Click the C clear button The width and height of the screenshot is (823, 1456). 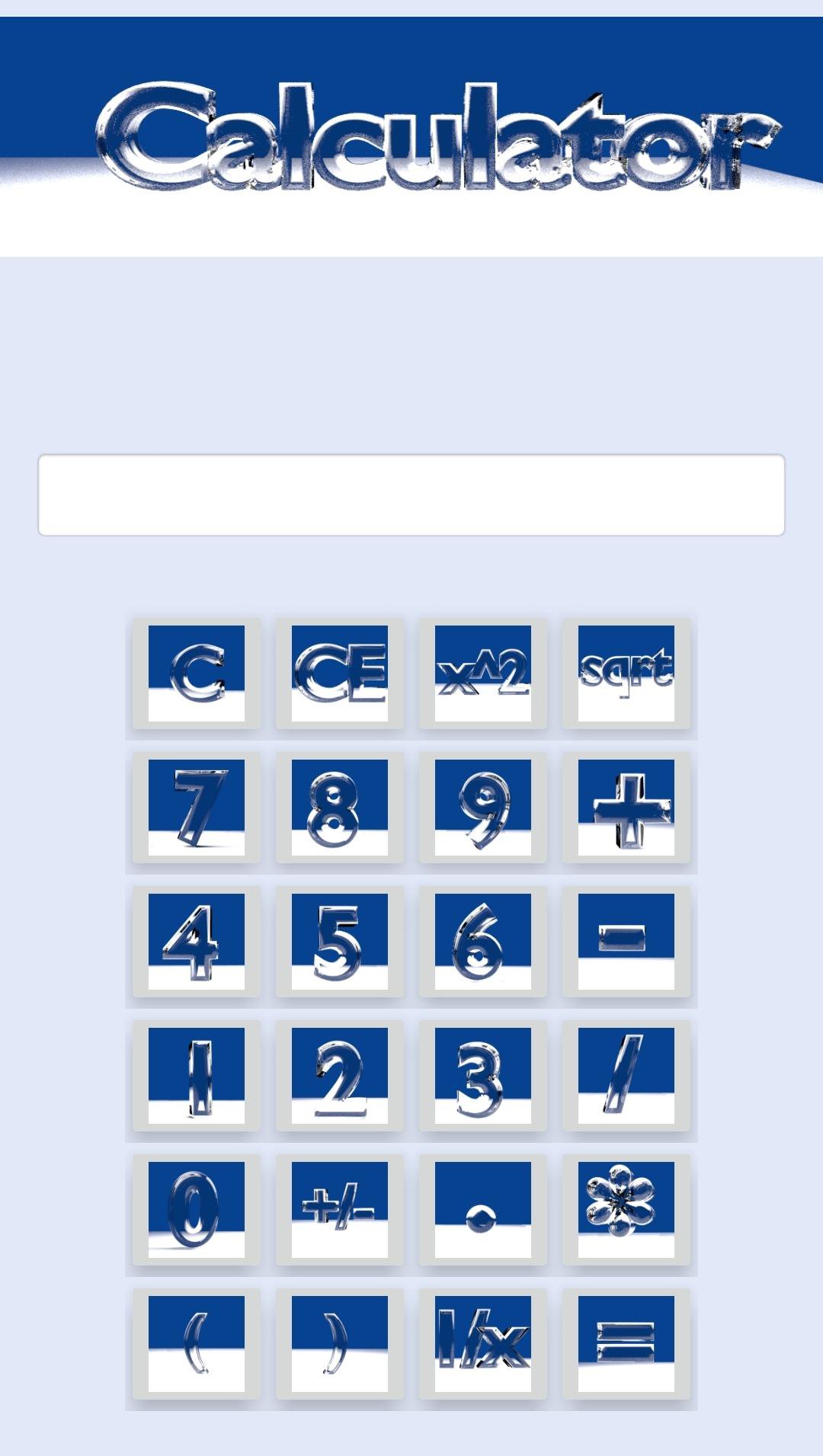pyautogui.click(x=198, y=674)
